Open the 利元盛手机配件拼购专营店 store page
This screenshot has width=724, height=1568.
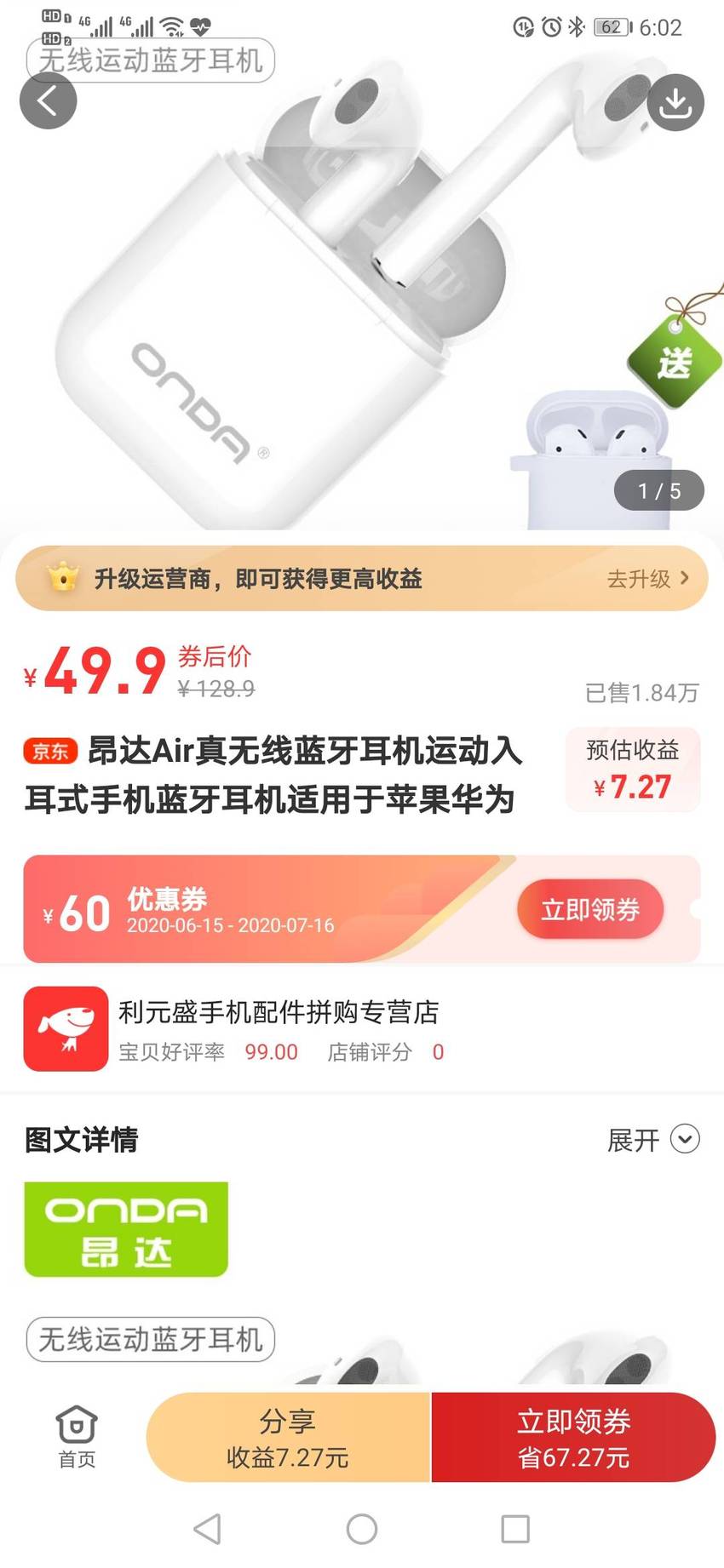click(x=362, y=1028)
